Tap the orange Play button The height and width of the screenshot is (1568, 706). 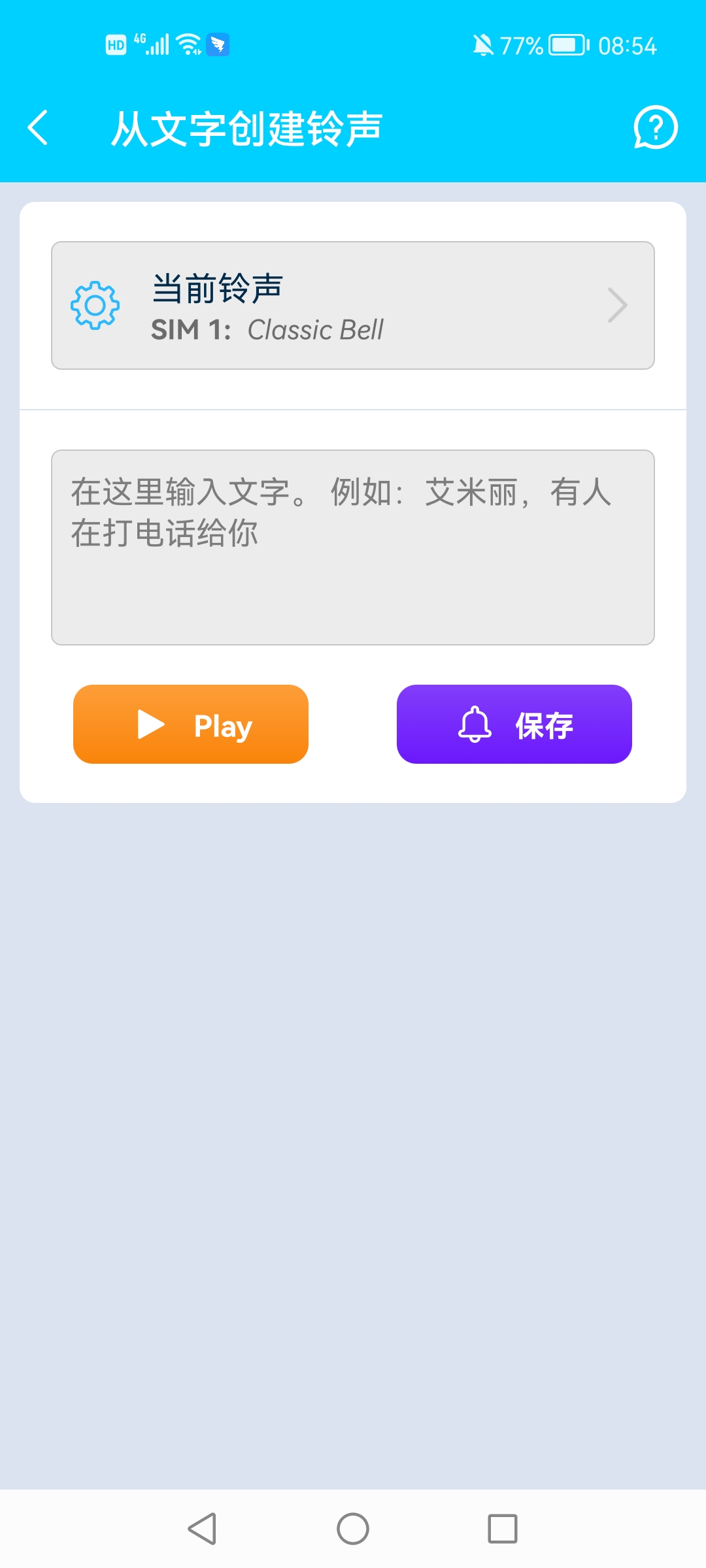[191, 725]
